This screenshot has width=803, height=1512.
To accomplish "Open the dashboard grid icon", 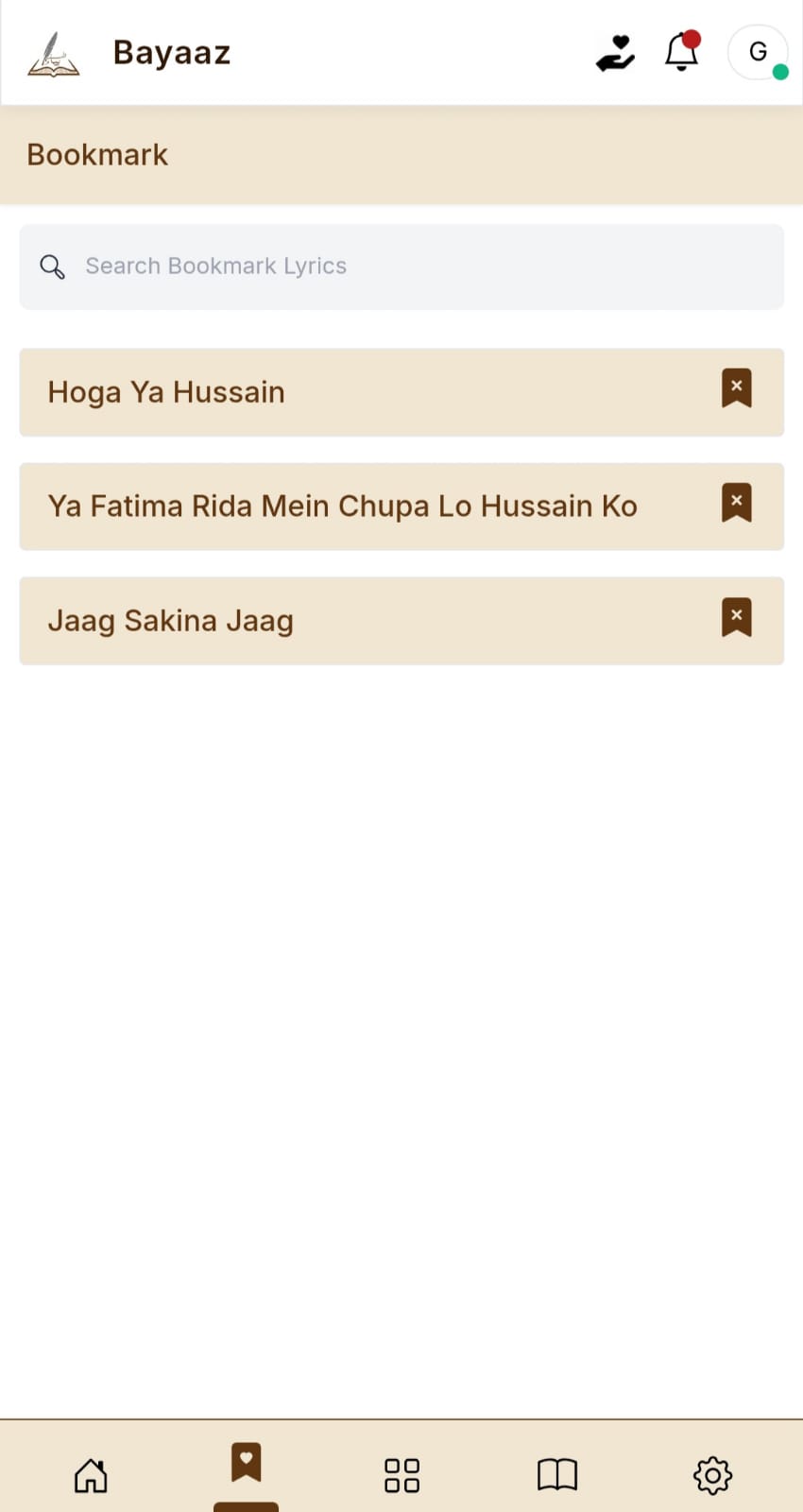I will click(x=401, y=1474).
